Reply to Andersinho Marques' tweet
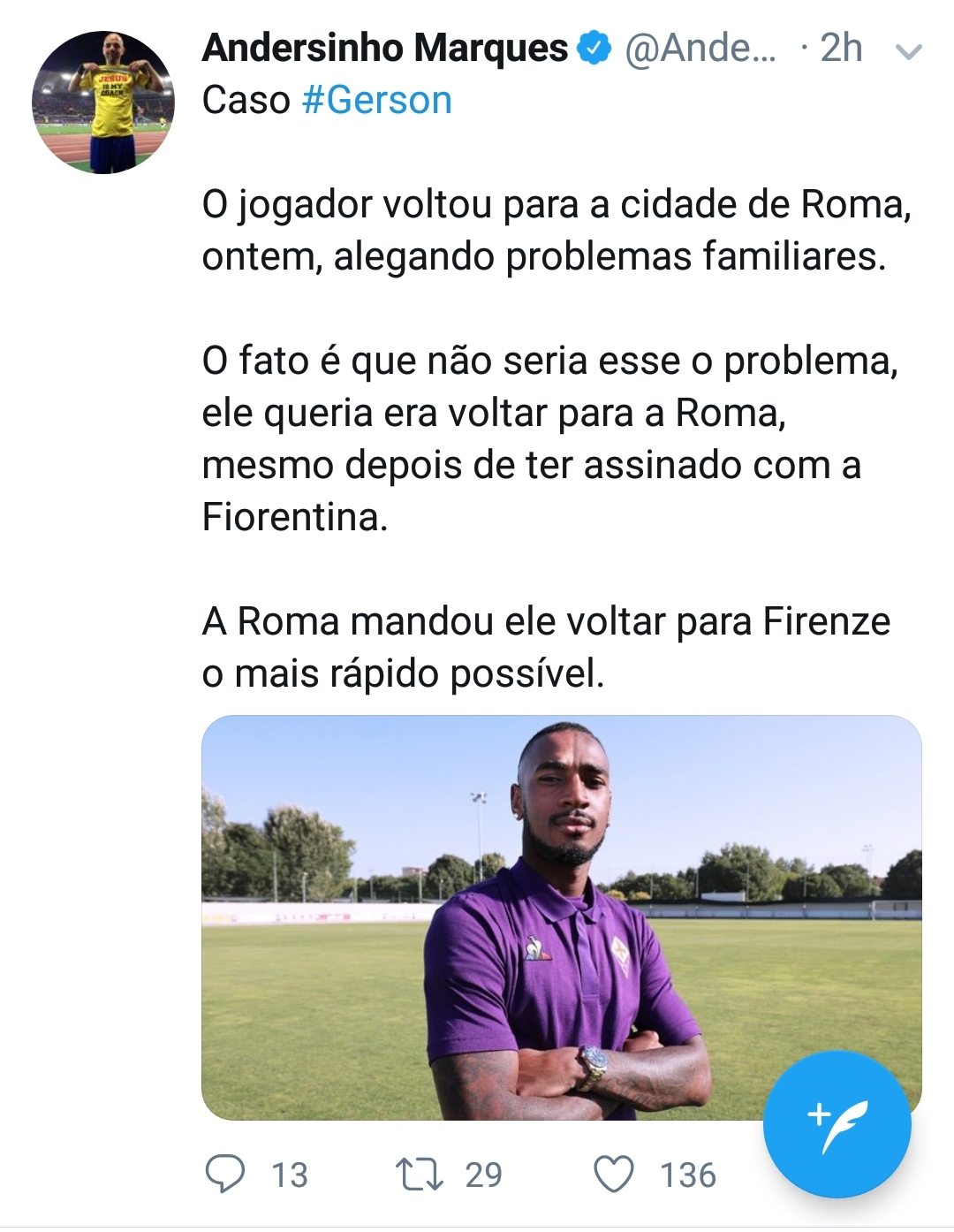Image resolution: width=954 pixels, height=1232 pixels. (224, 1175)
